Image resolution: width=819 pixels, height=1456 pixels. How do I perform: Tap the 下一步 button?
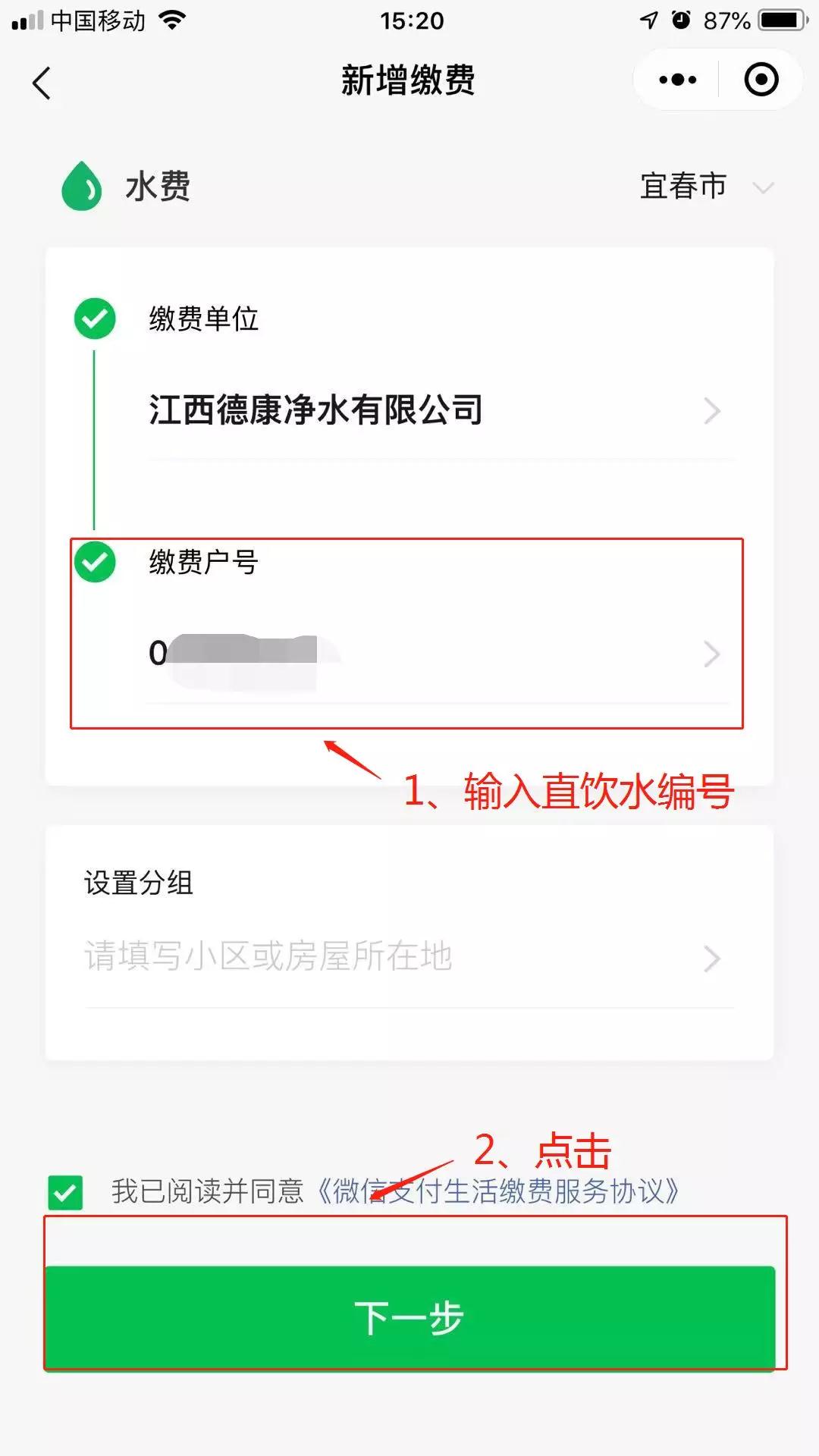[409, 1318]
